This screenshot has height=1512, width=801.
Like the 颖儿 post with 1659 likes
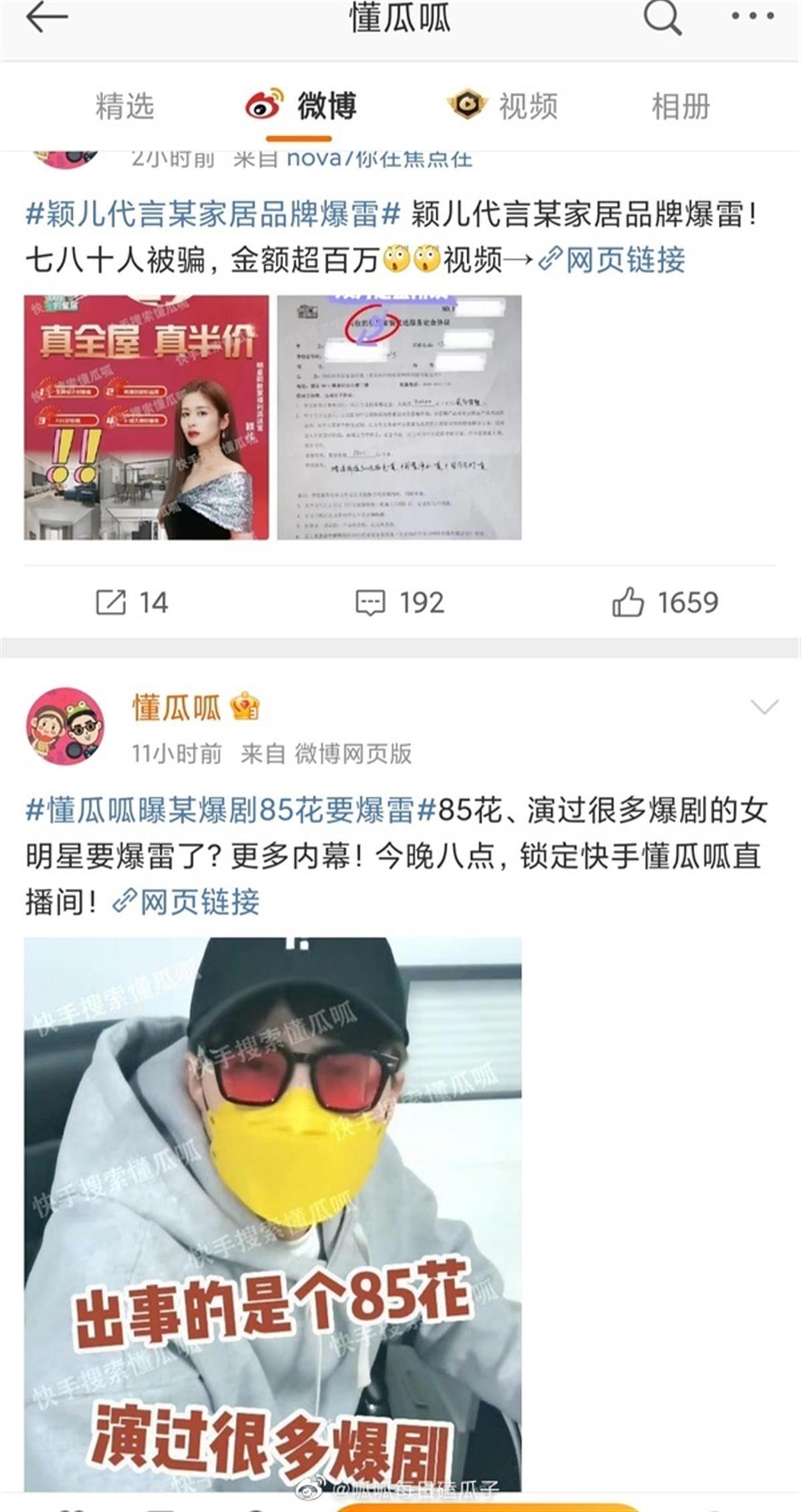(x=664, y=602)
